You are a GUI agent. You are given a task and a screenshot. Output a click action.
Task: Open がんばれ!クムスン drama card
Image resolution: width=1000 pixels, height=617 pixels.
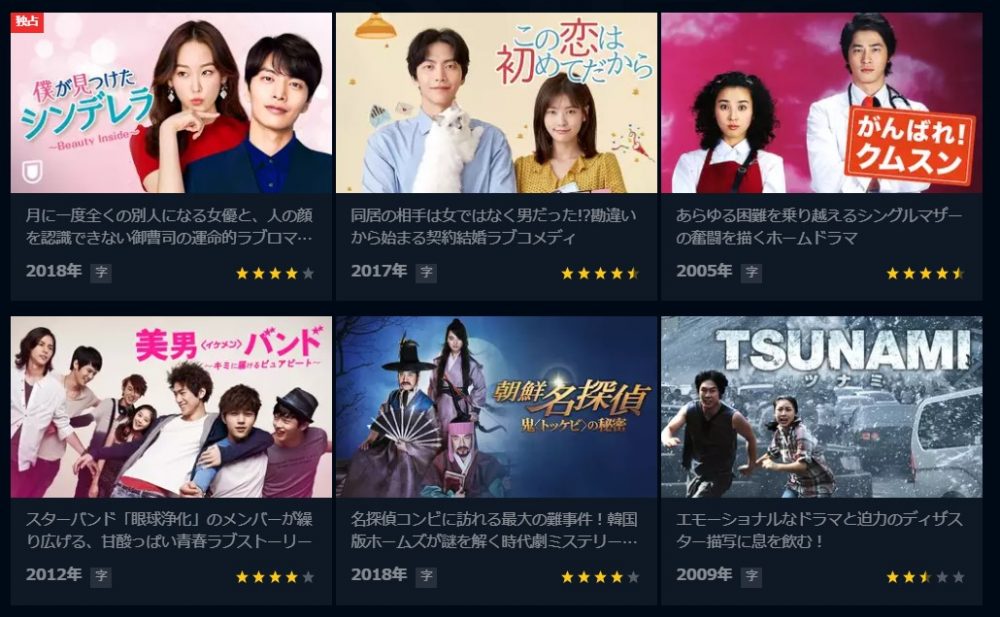(821, 104)
